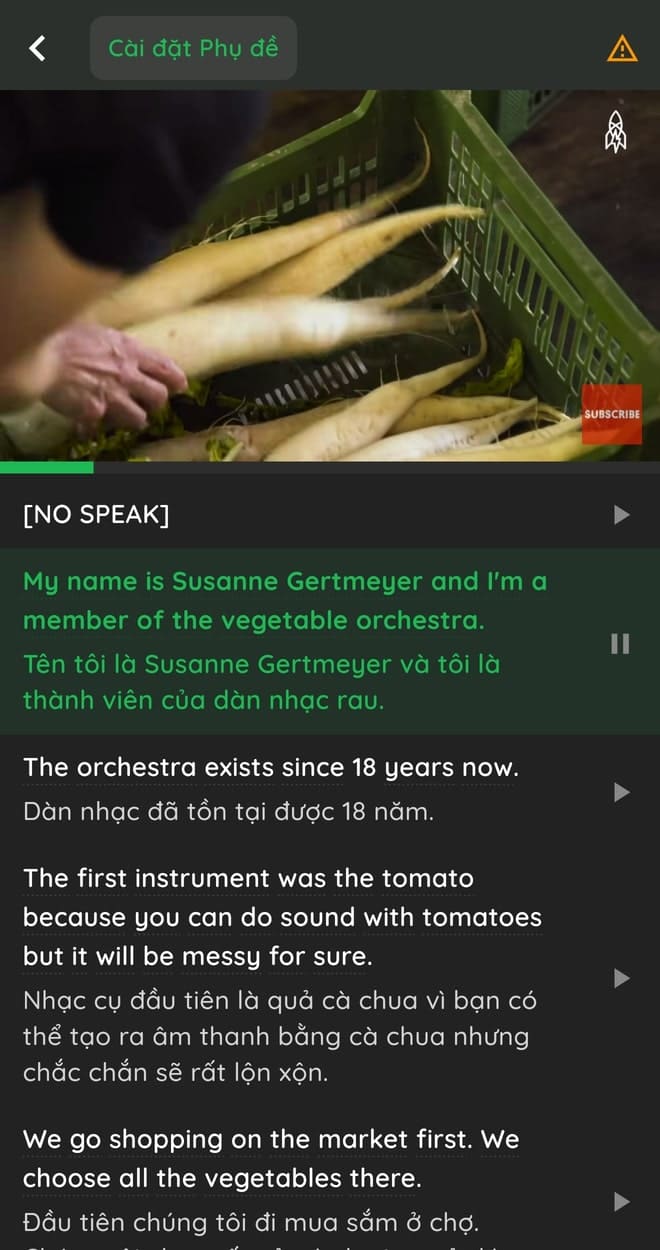
Task: Play the line about shopping on the market
Action: click(621, 1201)
